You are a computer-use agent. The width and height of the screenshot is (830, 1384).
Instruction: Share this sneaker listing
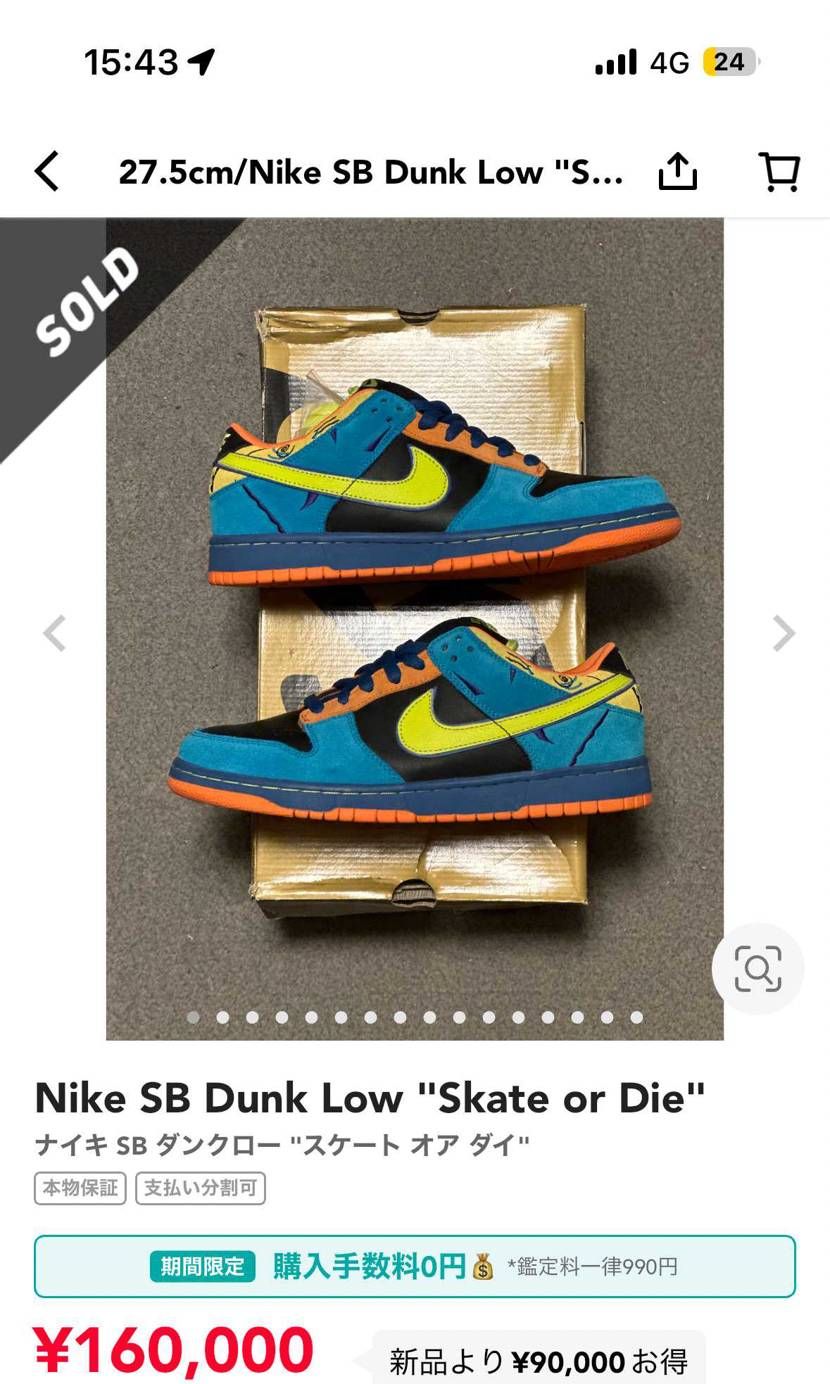[x=678, y=171]
